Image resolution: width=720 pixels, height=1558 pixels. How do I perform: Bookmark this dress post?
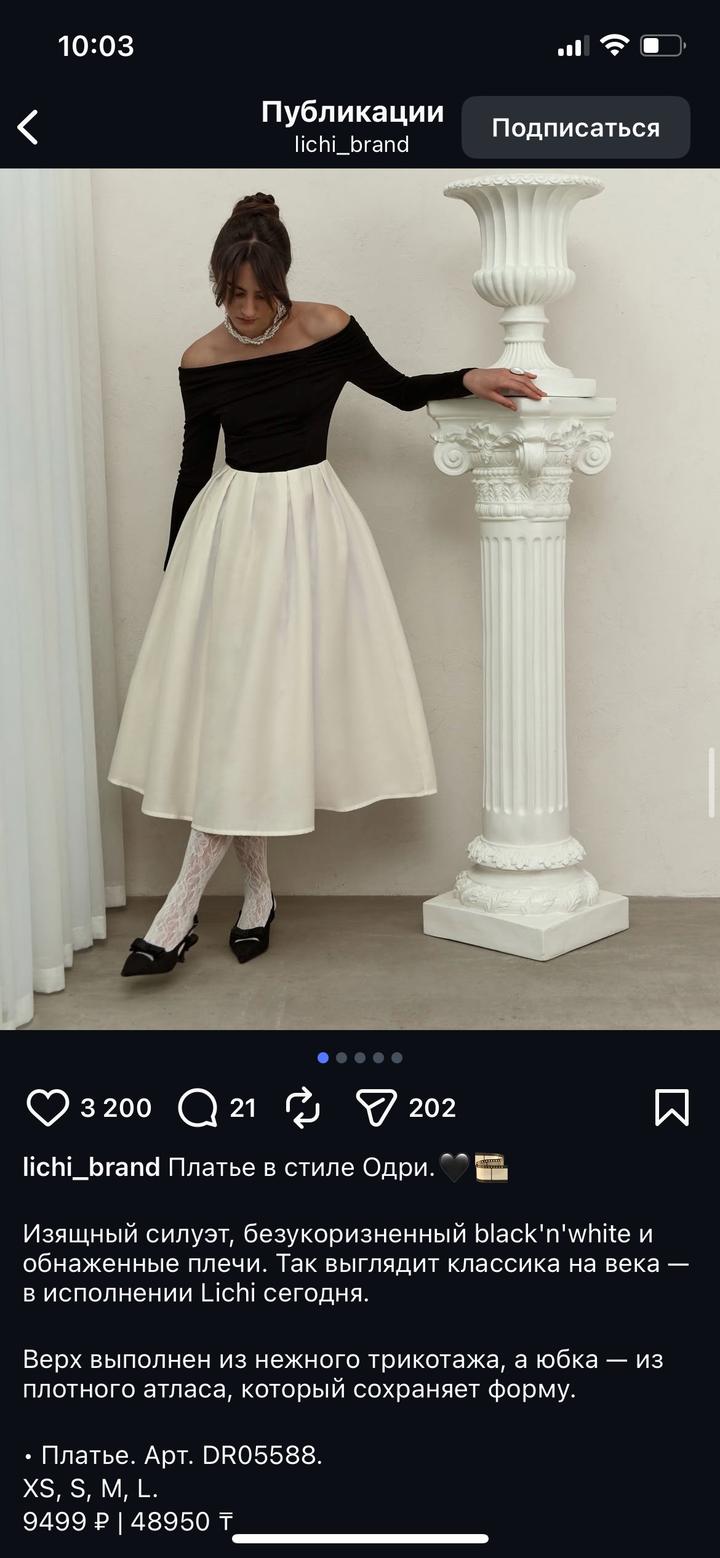pos(671,1108)
